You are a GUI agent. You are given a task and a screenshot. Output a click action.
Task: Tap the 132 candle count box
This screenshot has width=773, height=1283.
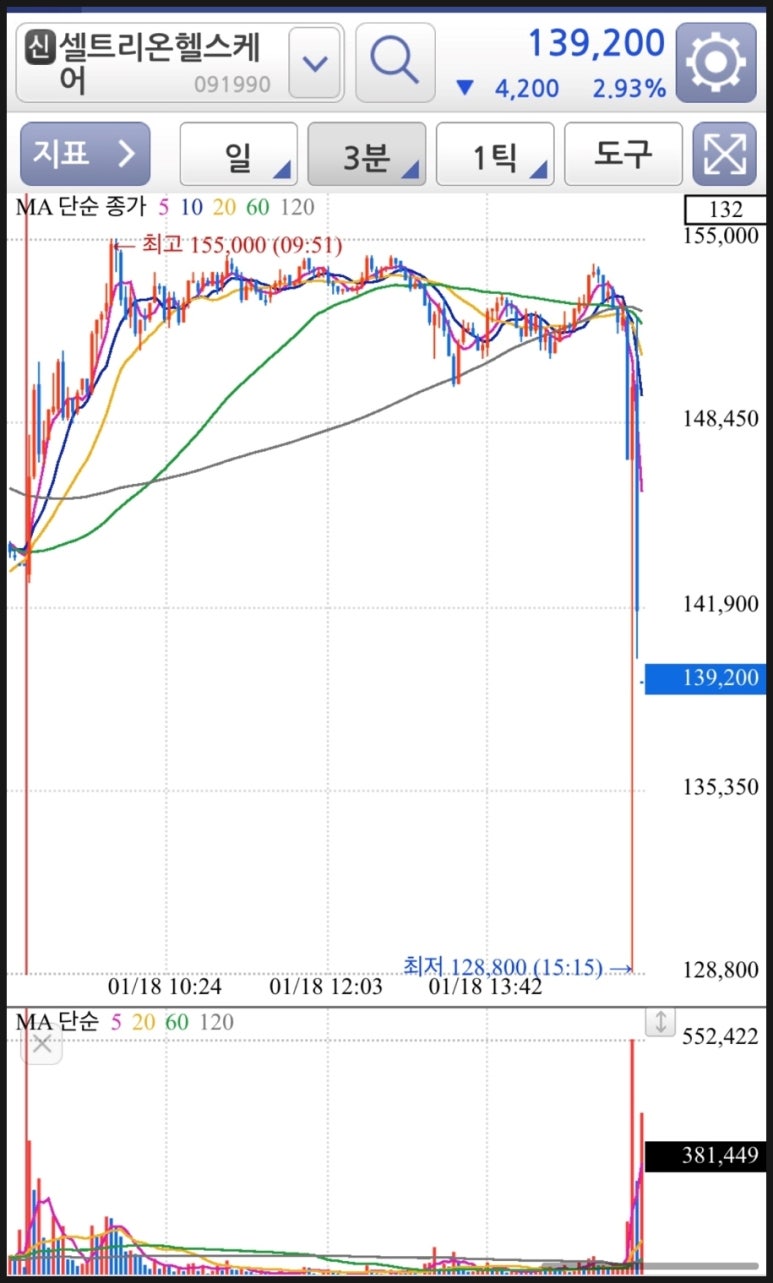pyautogui.click(x=724, y=210)
